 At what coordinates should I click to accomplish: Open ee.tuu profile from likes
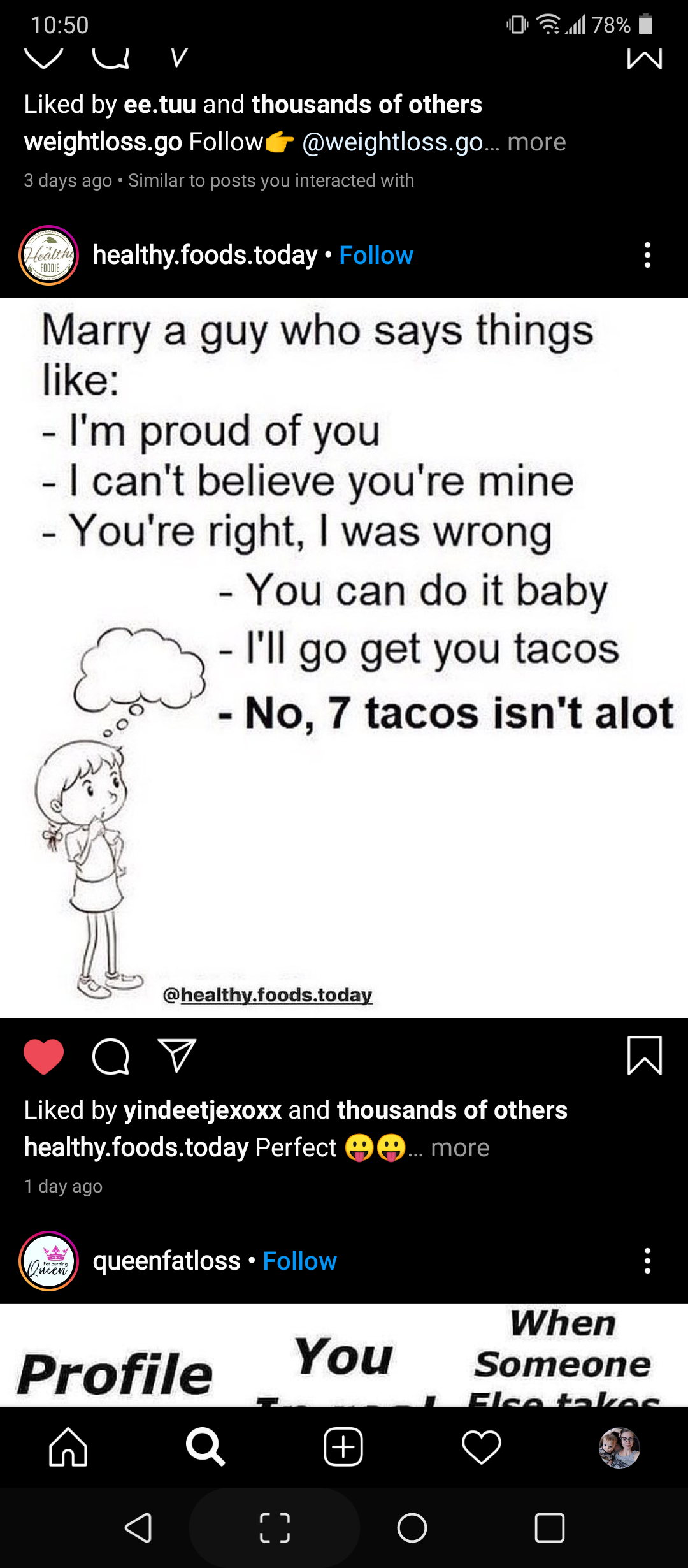coord(159,105)
